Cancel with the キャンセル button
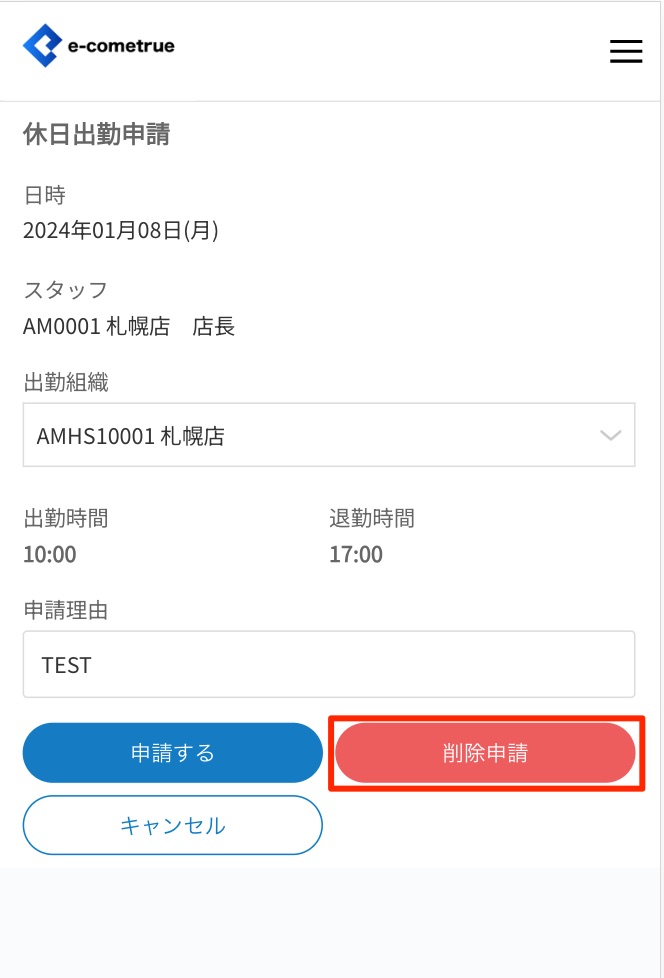 [173, 825]
